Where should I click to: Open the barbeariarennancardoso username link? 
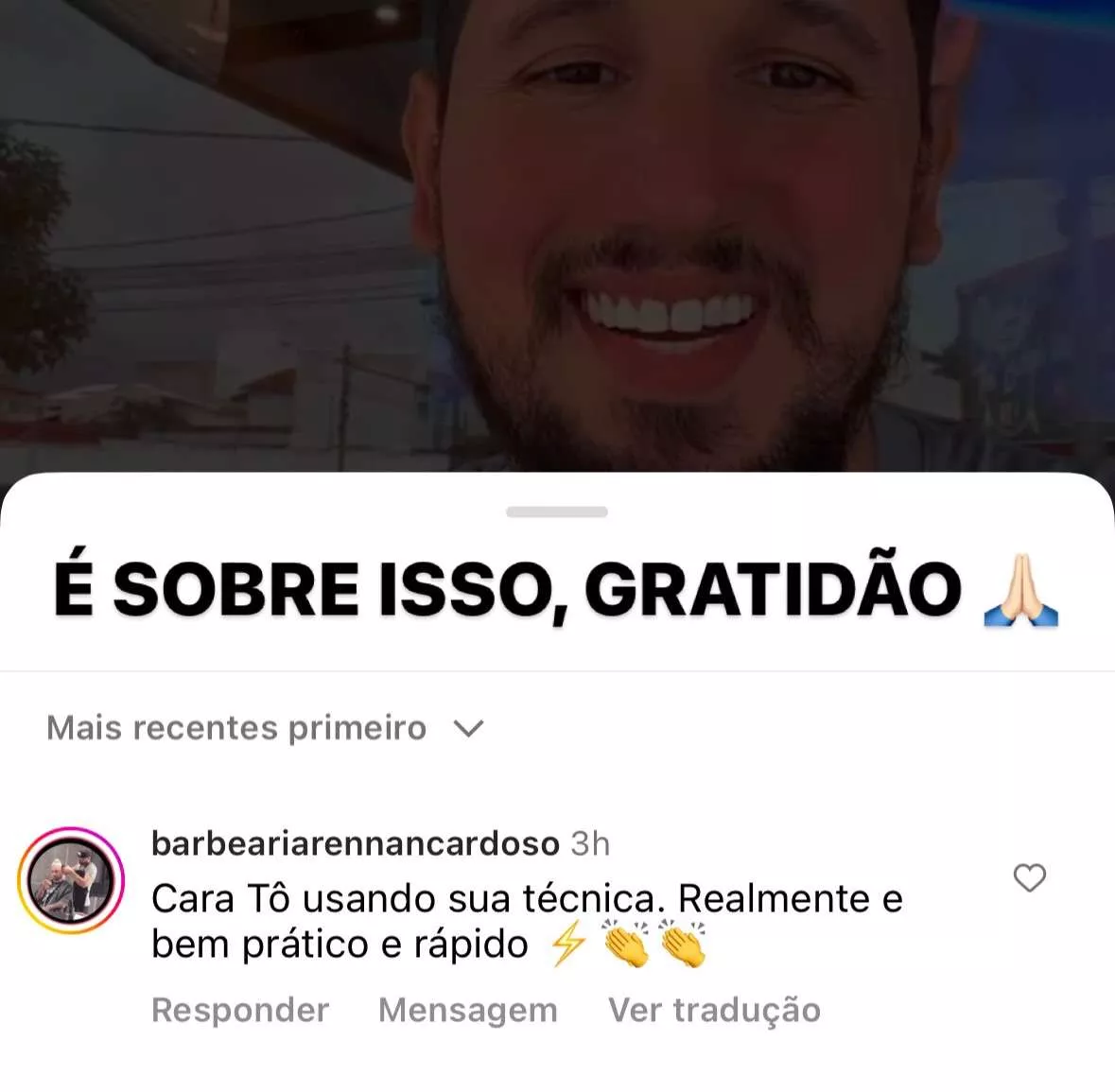point(356,842)
